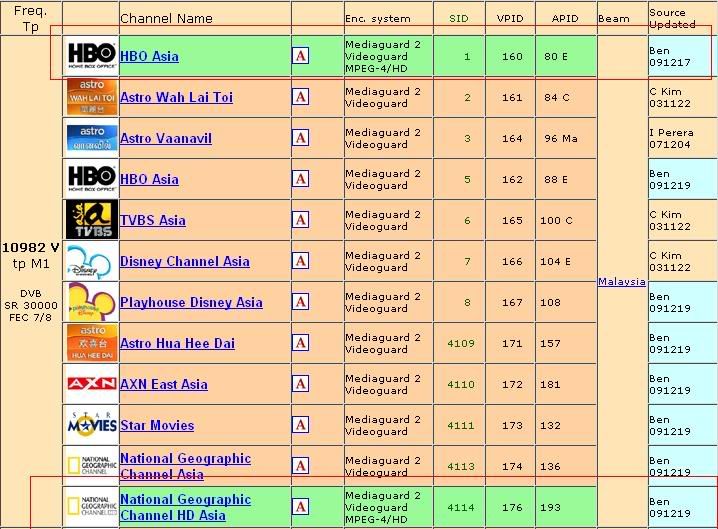Screen dimensions: 718x529
Task: Tap the A icon beside Star Movies
Action: 300,425
